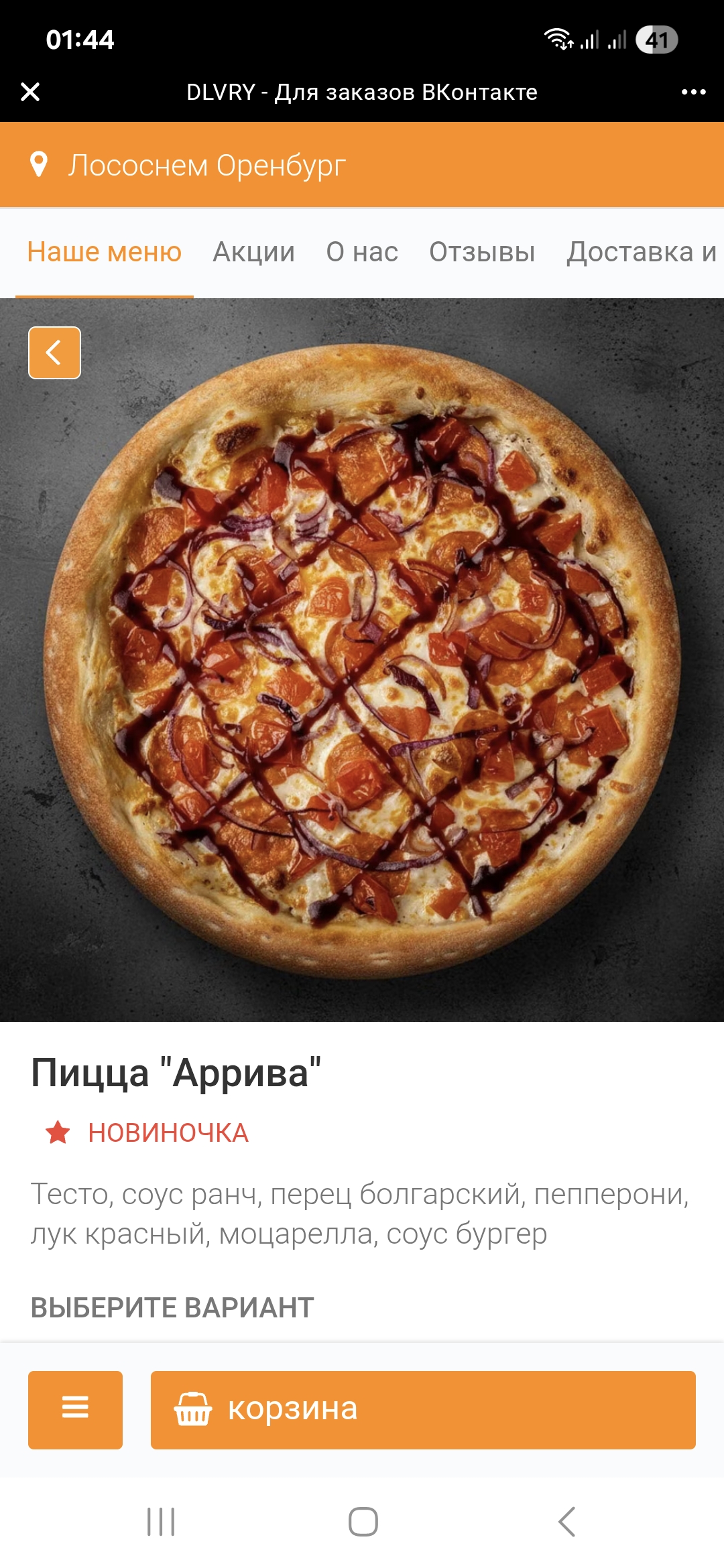Select the О нас tab

point(362,252)
